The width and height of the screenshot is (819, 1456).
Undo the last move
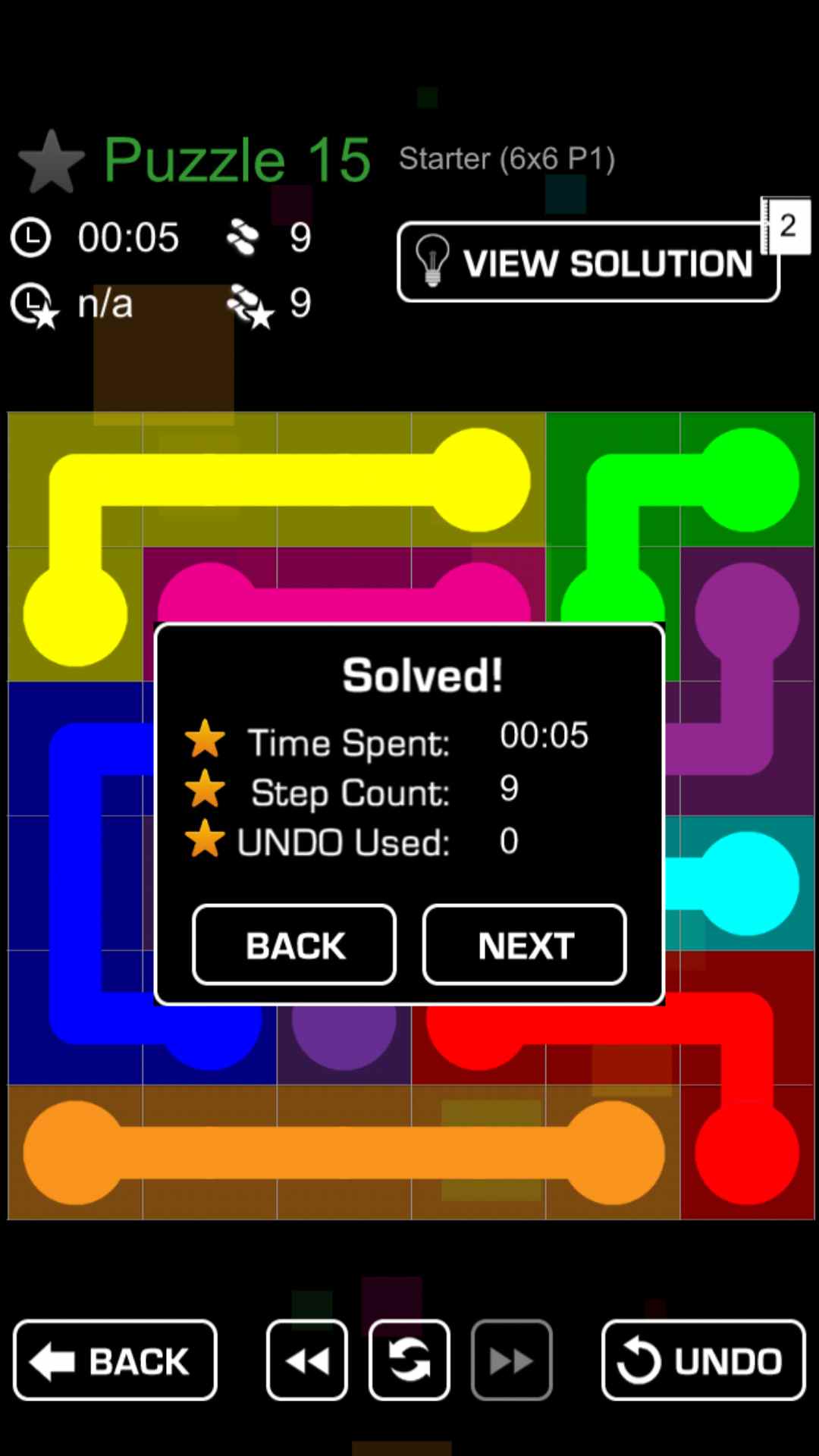click(x=703, y=1360)
